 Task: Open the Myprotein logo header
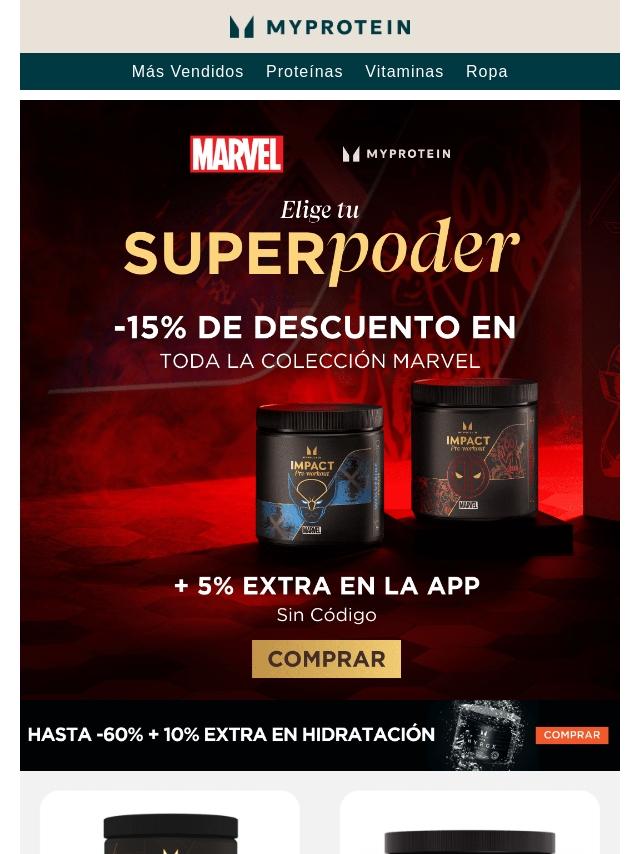[320, 27]
